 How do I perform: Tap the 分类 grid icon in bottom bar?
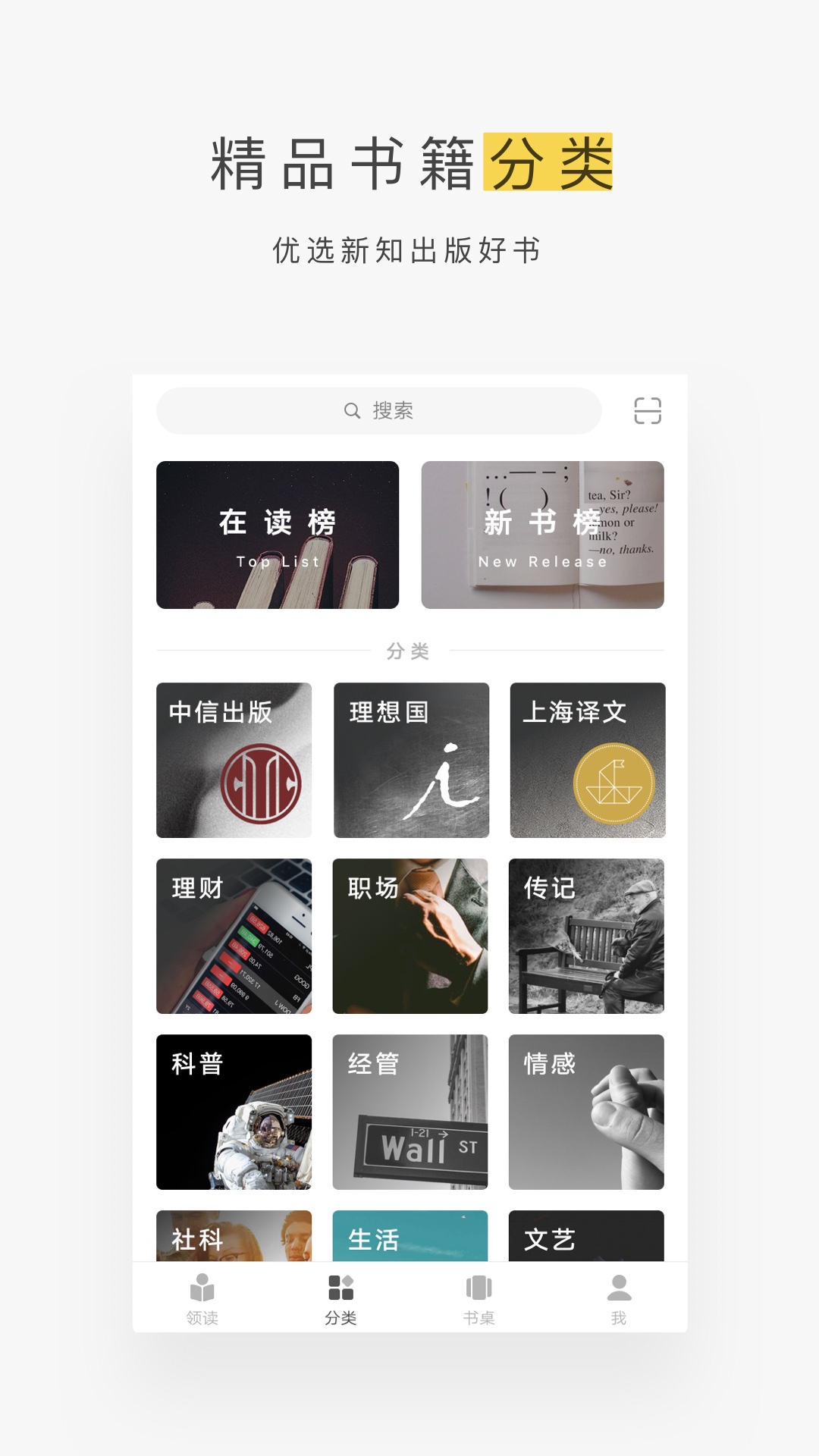click(341, 1288)
